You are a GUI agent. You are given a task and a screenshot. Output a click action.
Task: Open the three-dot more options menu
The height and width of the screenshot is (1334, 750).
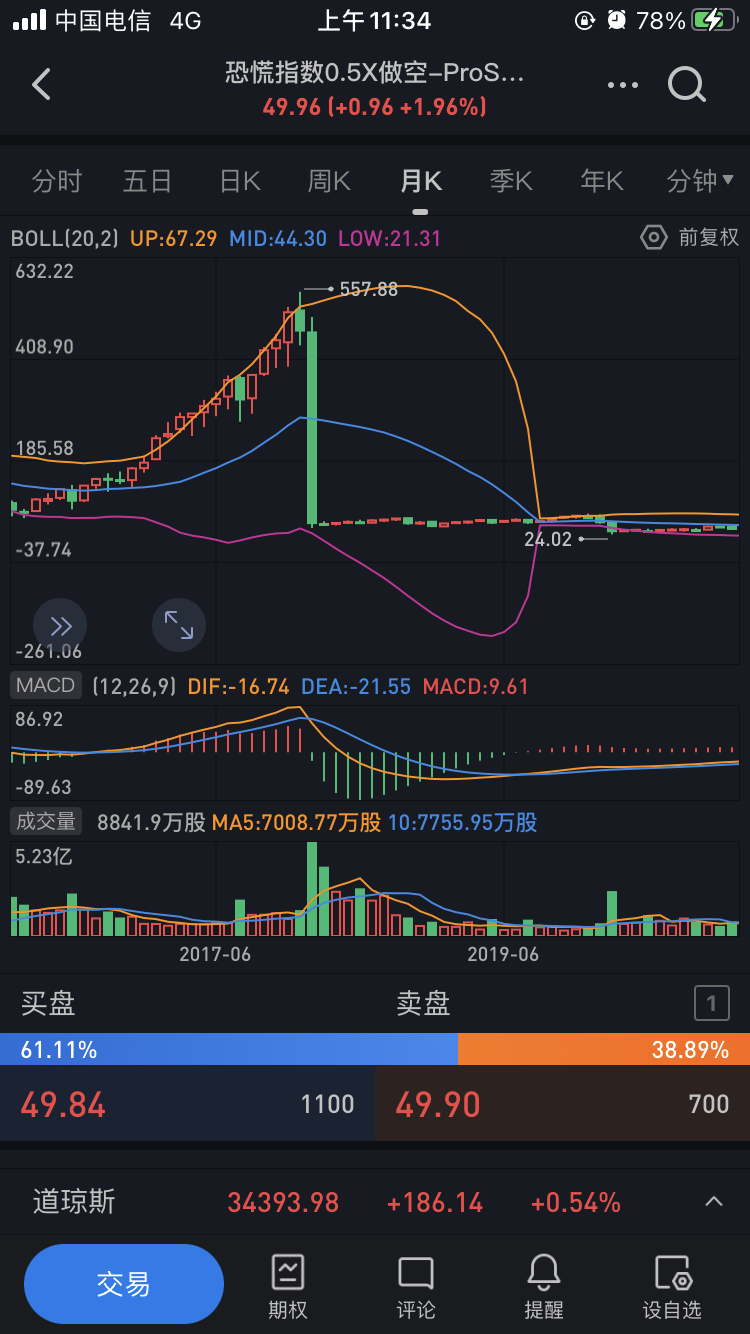point(622,86)
